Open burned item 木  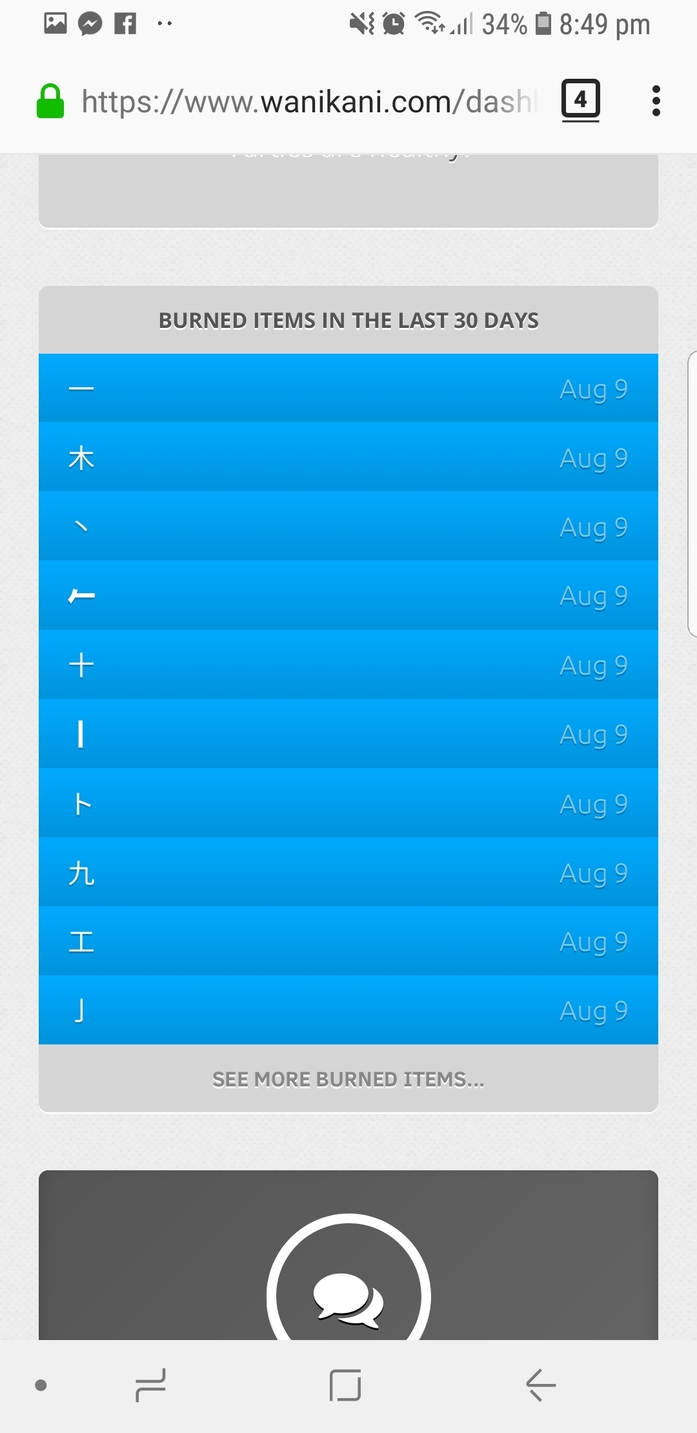pyautogui.click(x=348, y=457)
